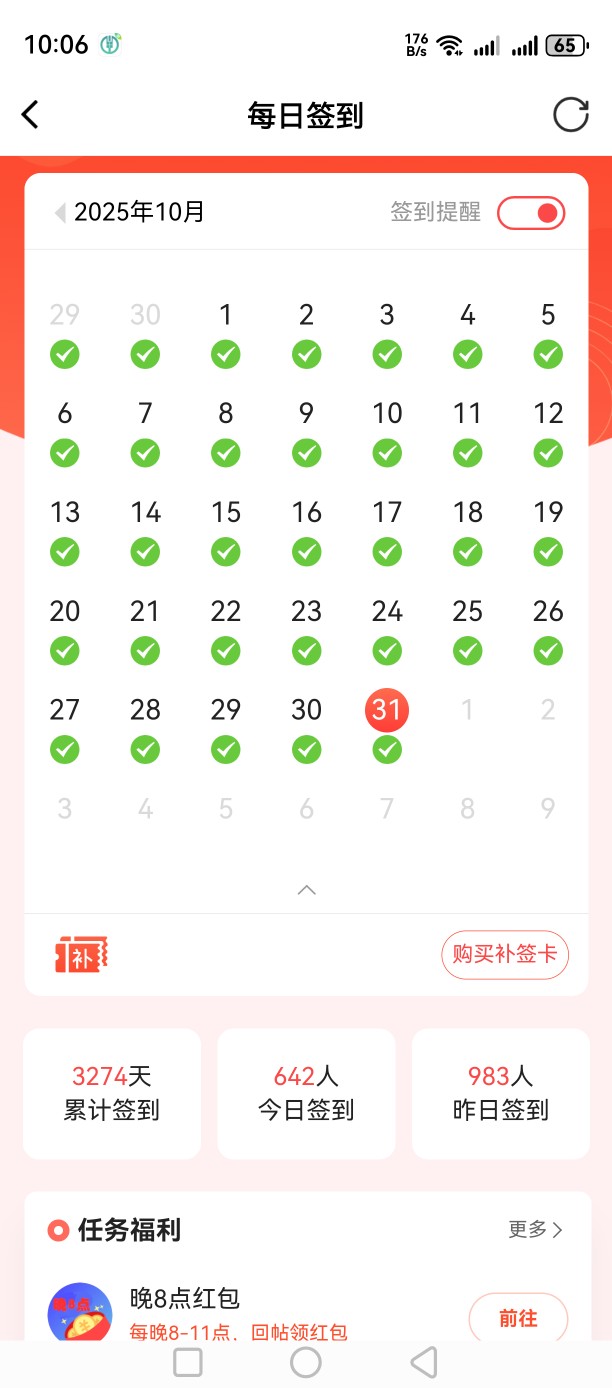Go back from the 每日签到 page
This screenshot has width=612, height=1388.
click(x=31, y=115)
